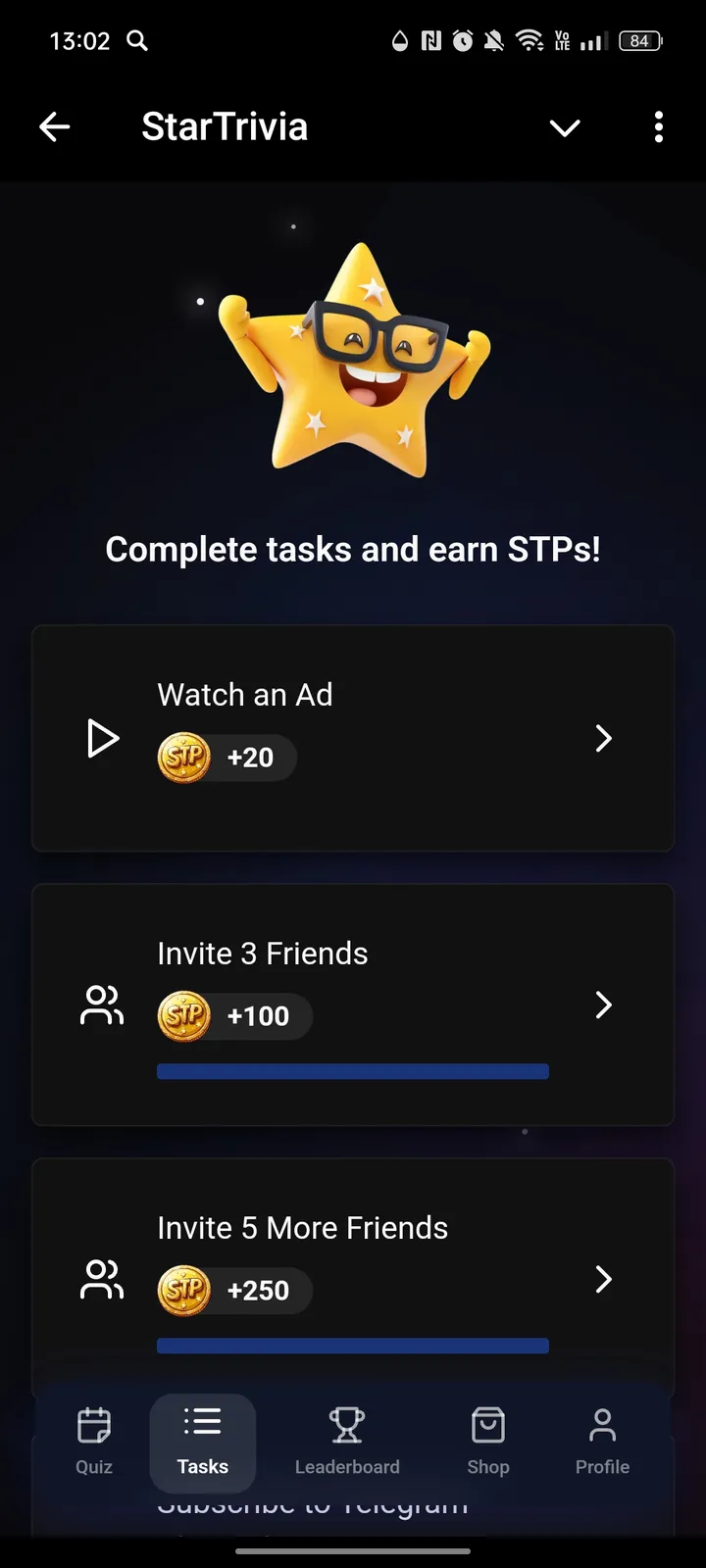Switch to the Tasks tab
The height and width of the screenshot is (1568, 706).
click(202, 1441)
